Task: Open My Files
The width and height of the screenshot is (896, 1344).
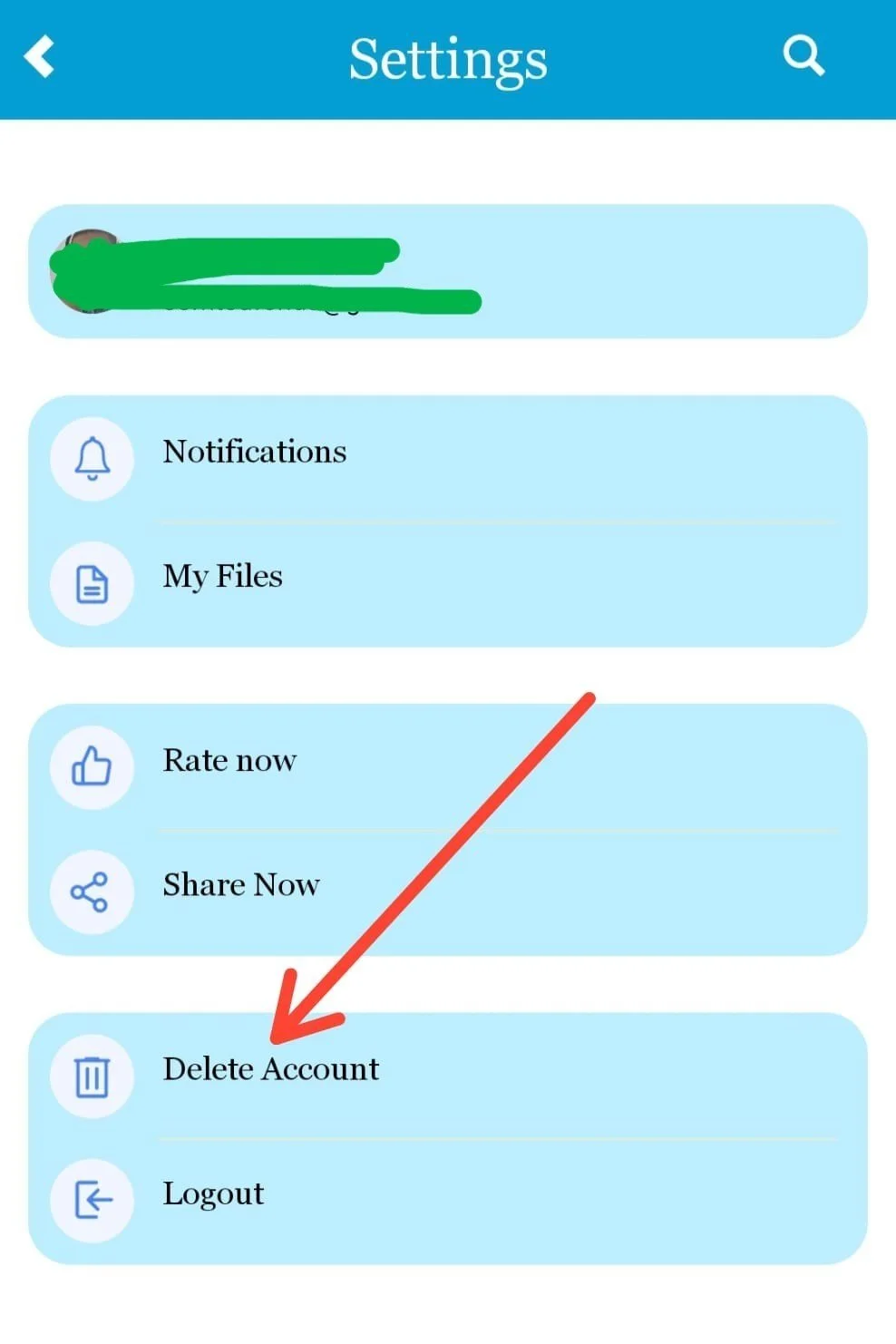Action: [x=448, y=583]
